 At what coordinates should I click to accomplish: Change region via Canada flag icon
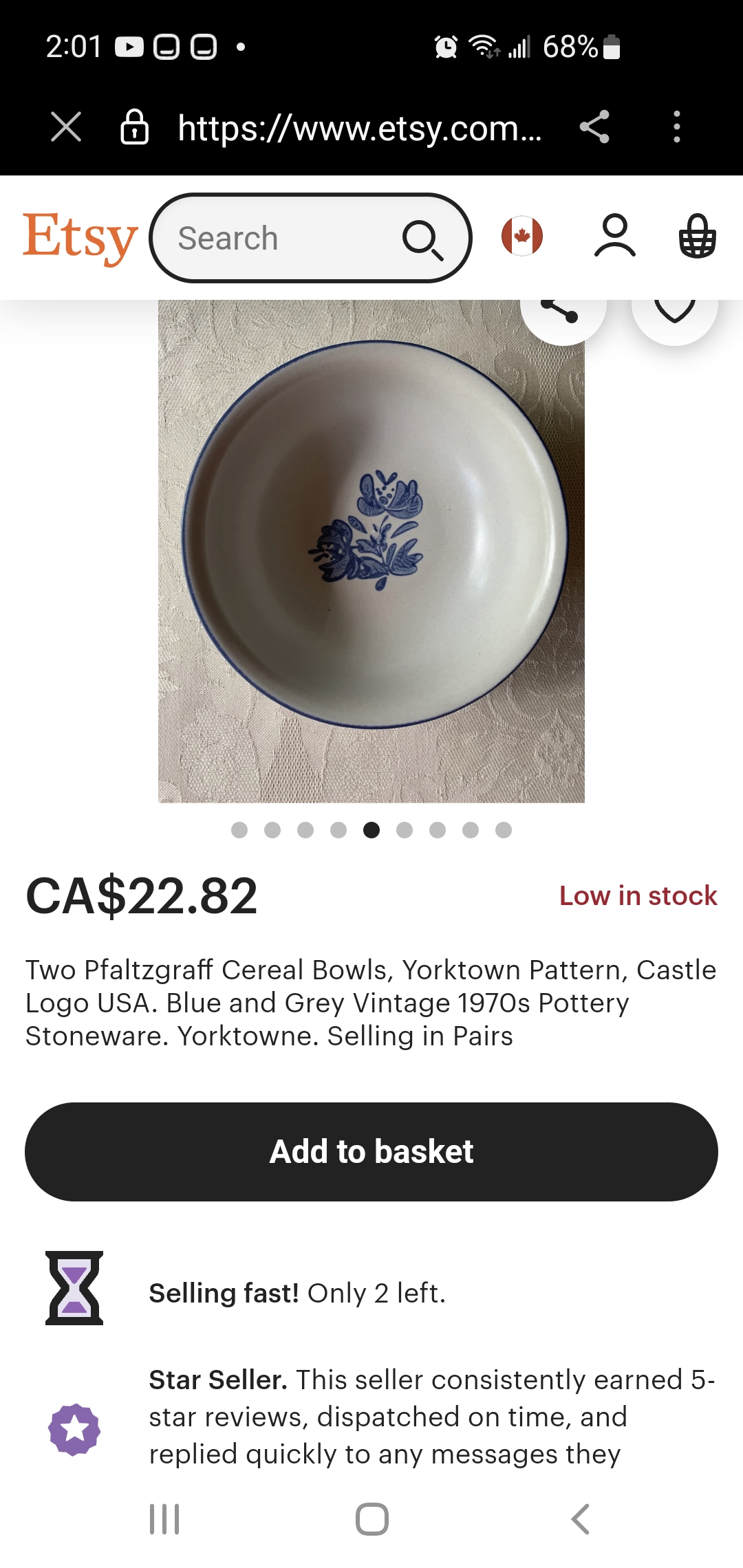coord(522,237)
